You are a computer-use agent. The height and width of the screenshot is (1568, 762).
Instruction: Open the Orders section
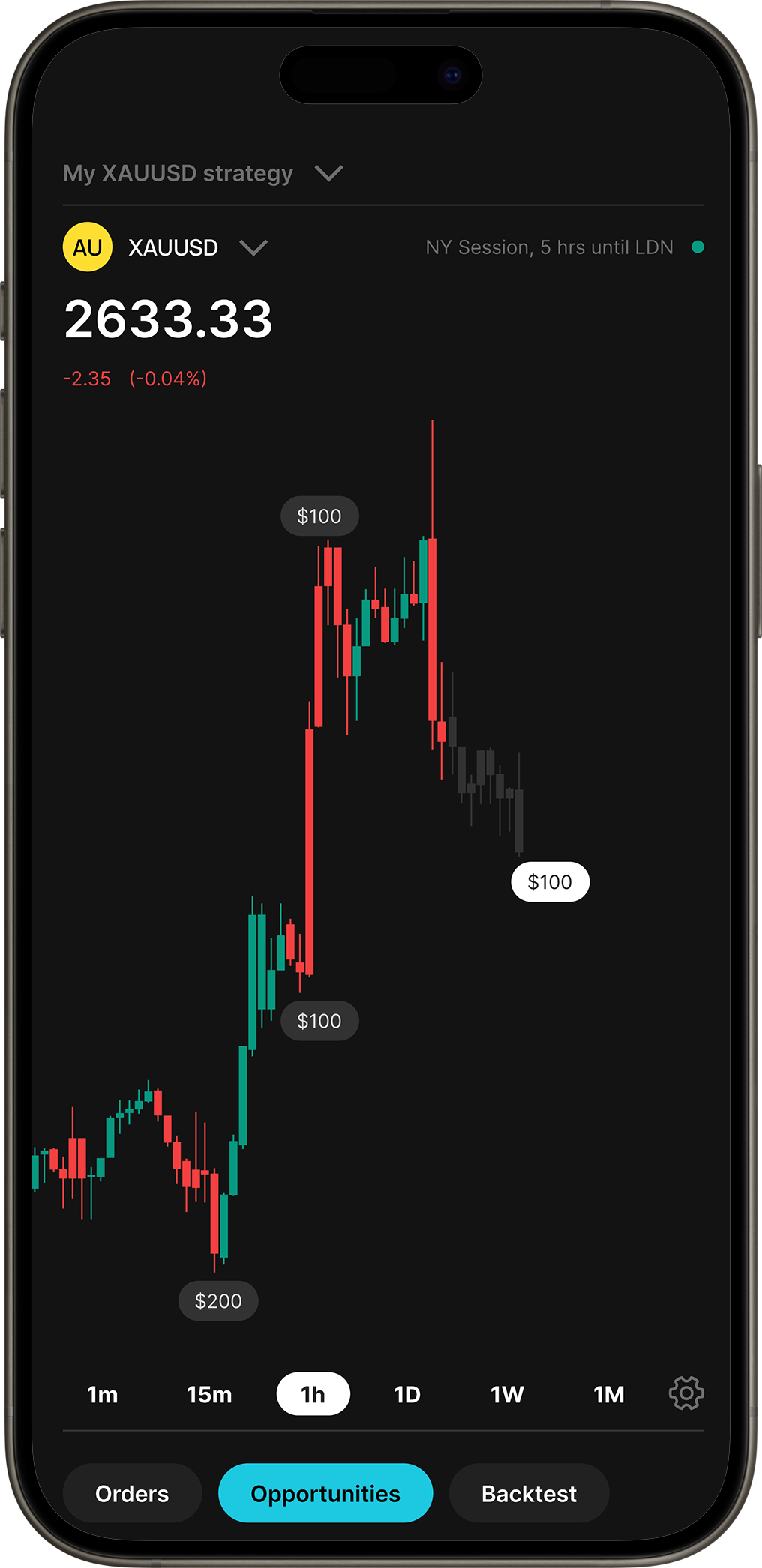(x=132, y=1494)
